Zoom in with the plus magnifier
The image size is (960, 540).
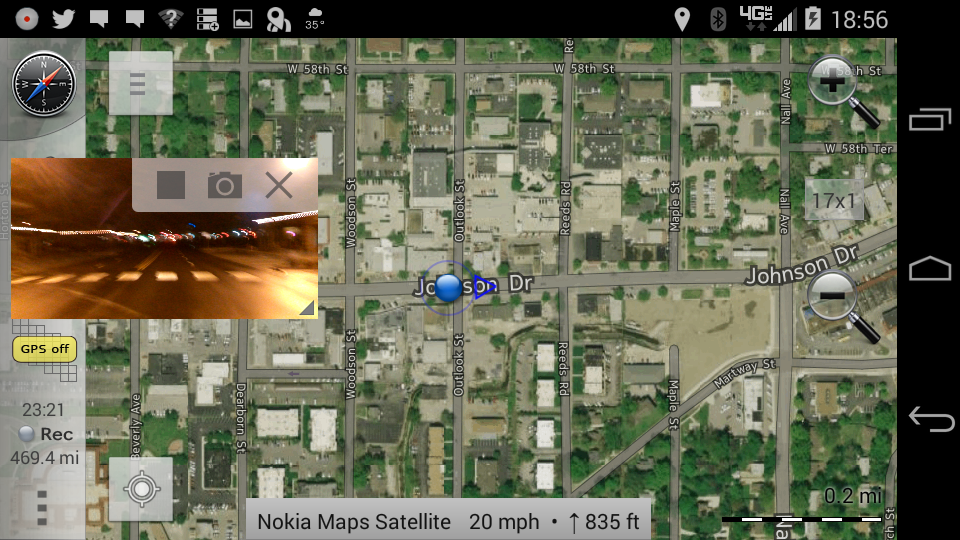(x=840, y=88)
